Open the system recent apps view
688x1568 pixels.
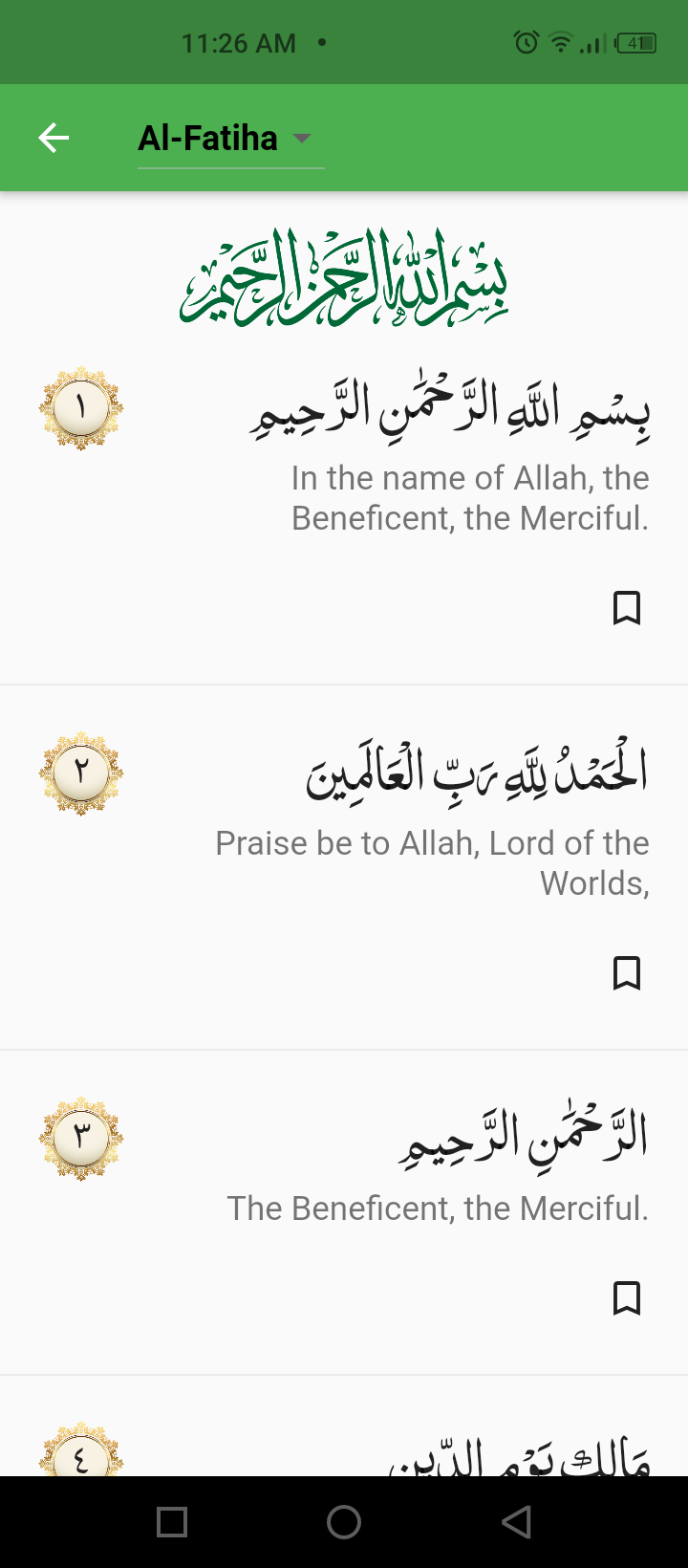click(x=172, y=1521)
